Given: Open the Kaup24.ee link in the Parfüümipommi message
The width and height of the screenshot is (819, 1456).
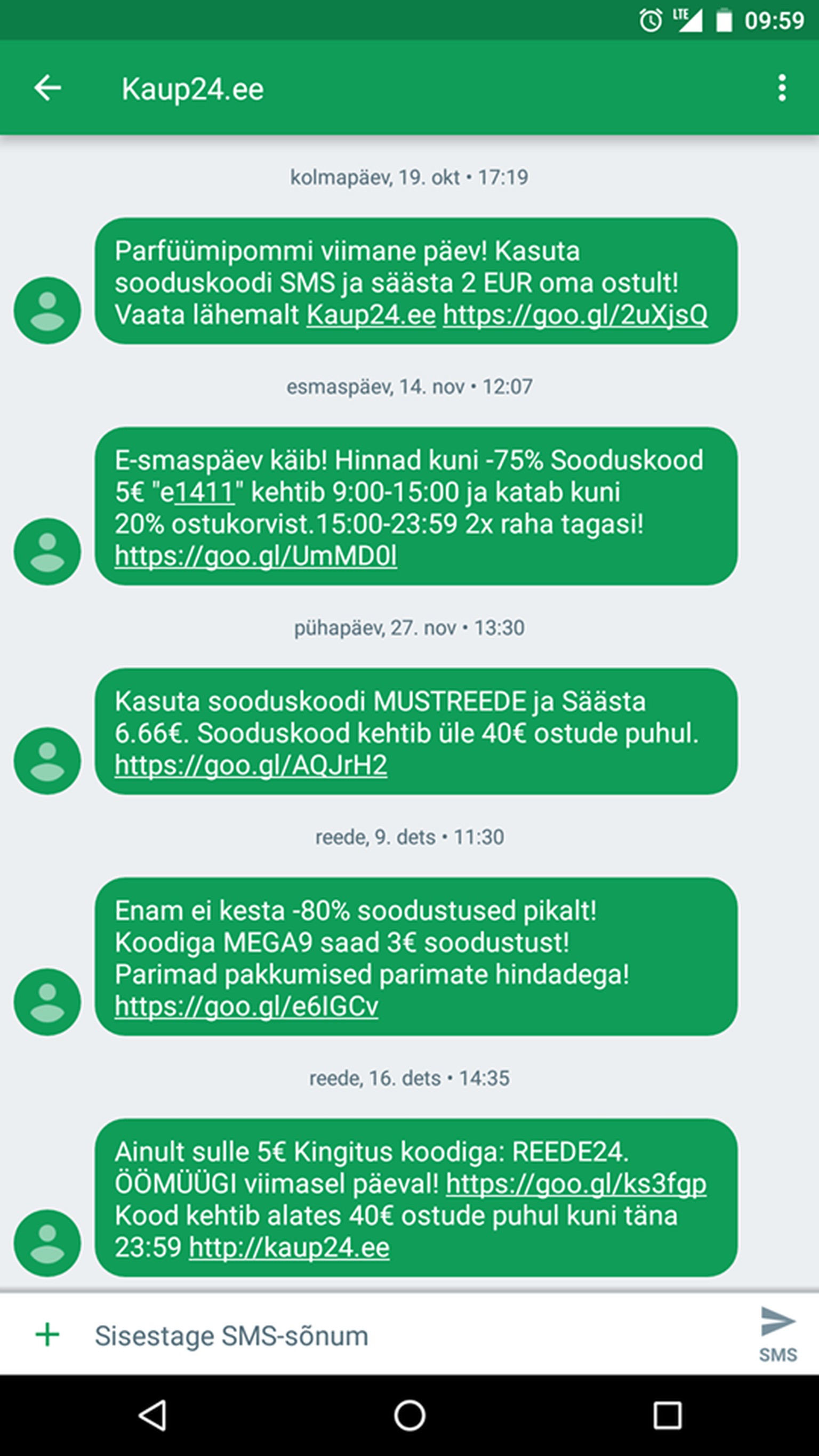Looking at the screenshot, I should tap(371, 315).
